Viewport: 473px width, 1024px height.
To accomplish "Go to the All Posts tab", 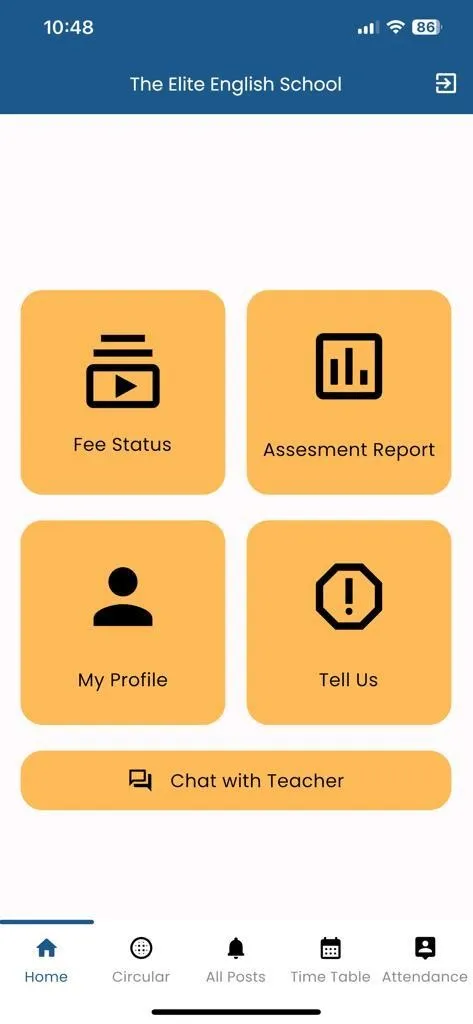I will (x=236, y=960).
